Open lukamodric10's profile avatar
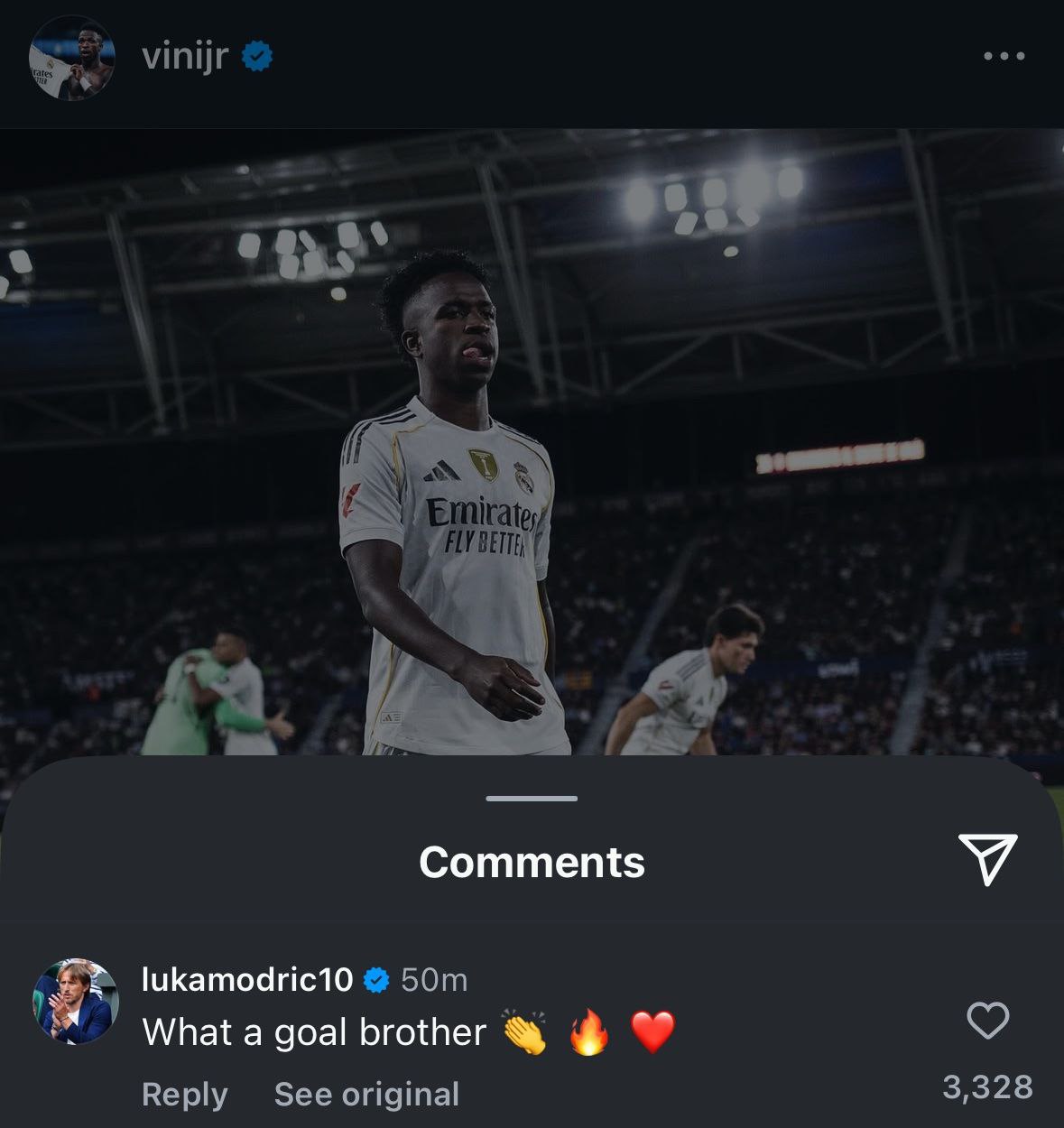The width and height of the screenshot is (1064, 1128). 76,1002
